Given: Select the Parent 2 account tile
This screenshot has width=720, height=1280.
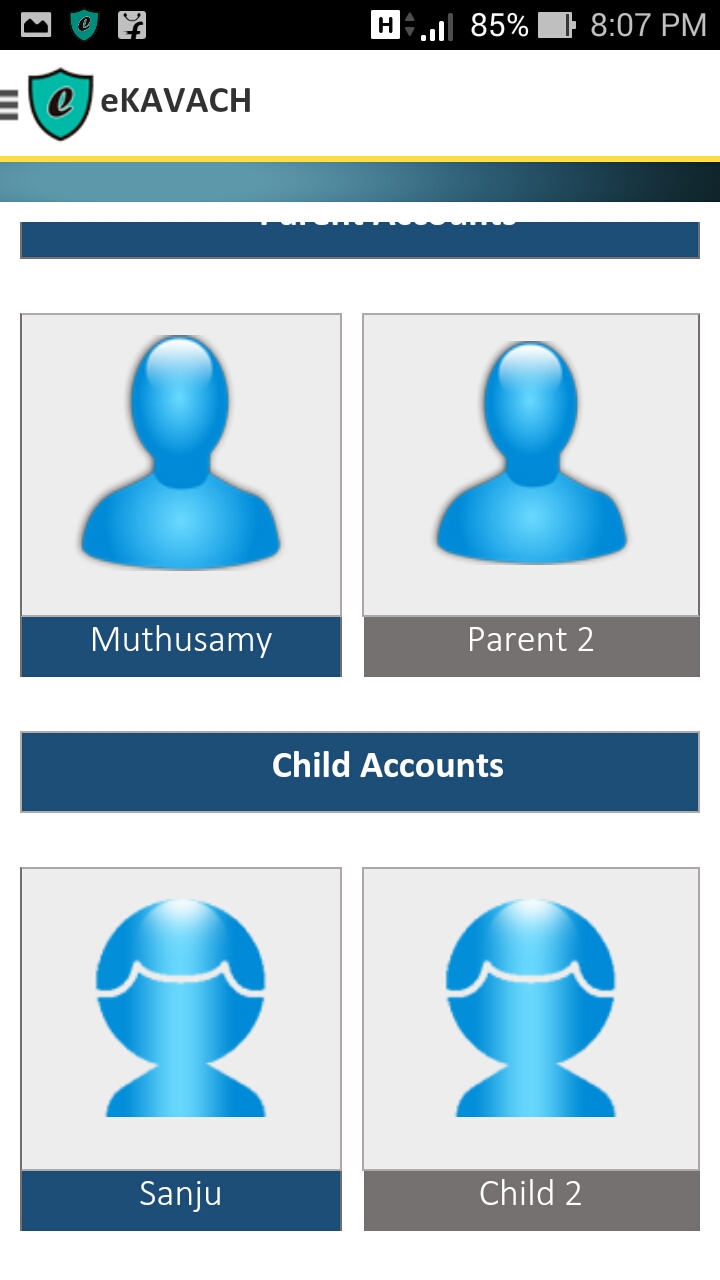Looking at the screenshot, I should (531, 495).
